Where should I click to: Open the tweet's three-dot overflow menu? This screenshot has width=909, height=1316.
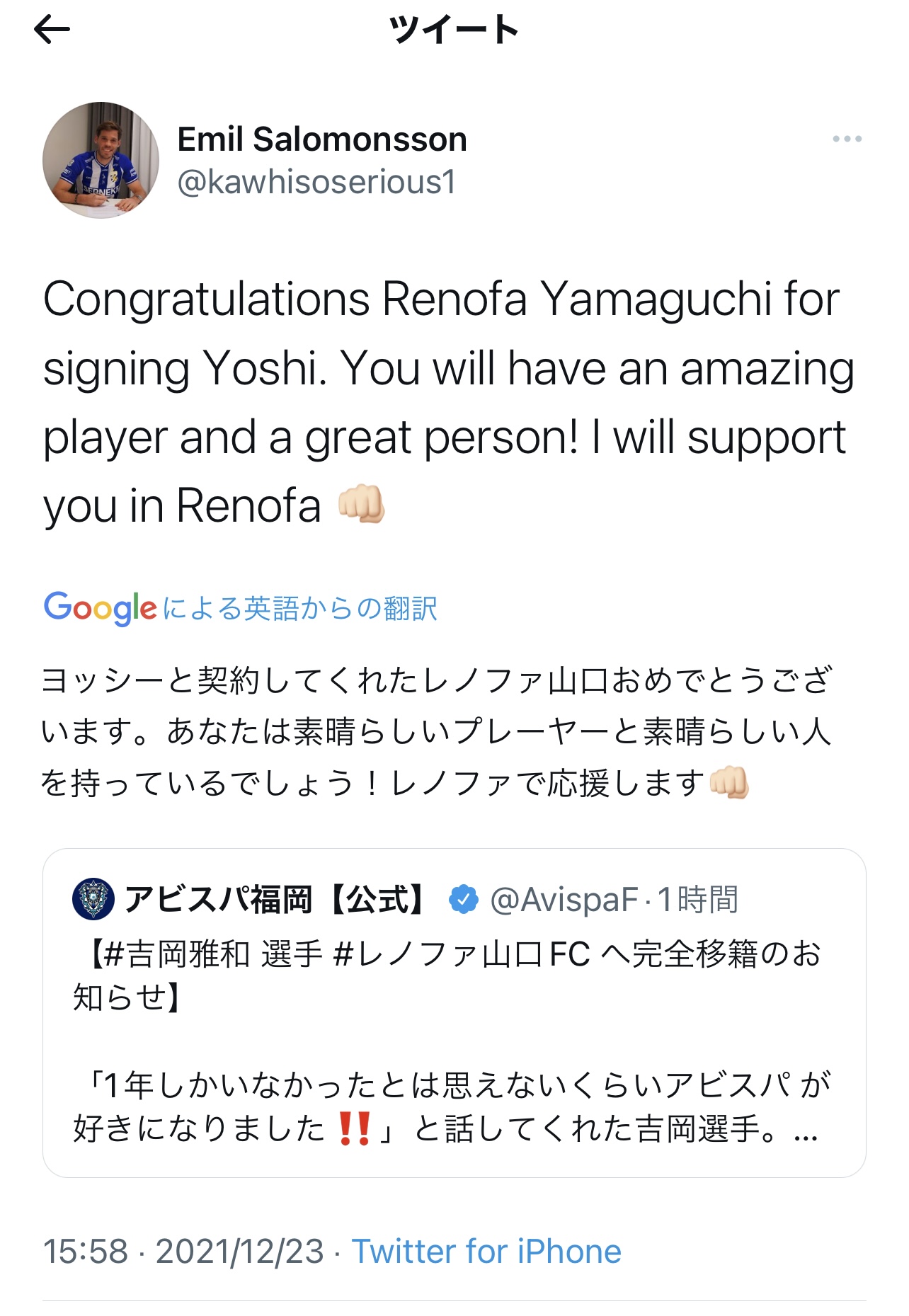(847, 139)
